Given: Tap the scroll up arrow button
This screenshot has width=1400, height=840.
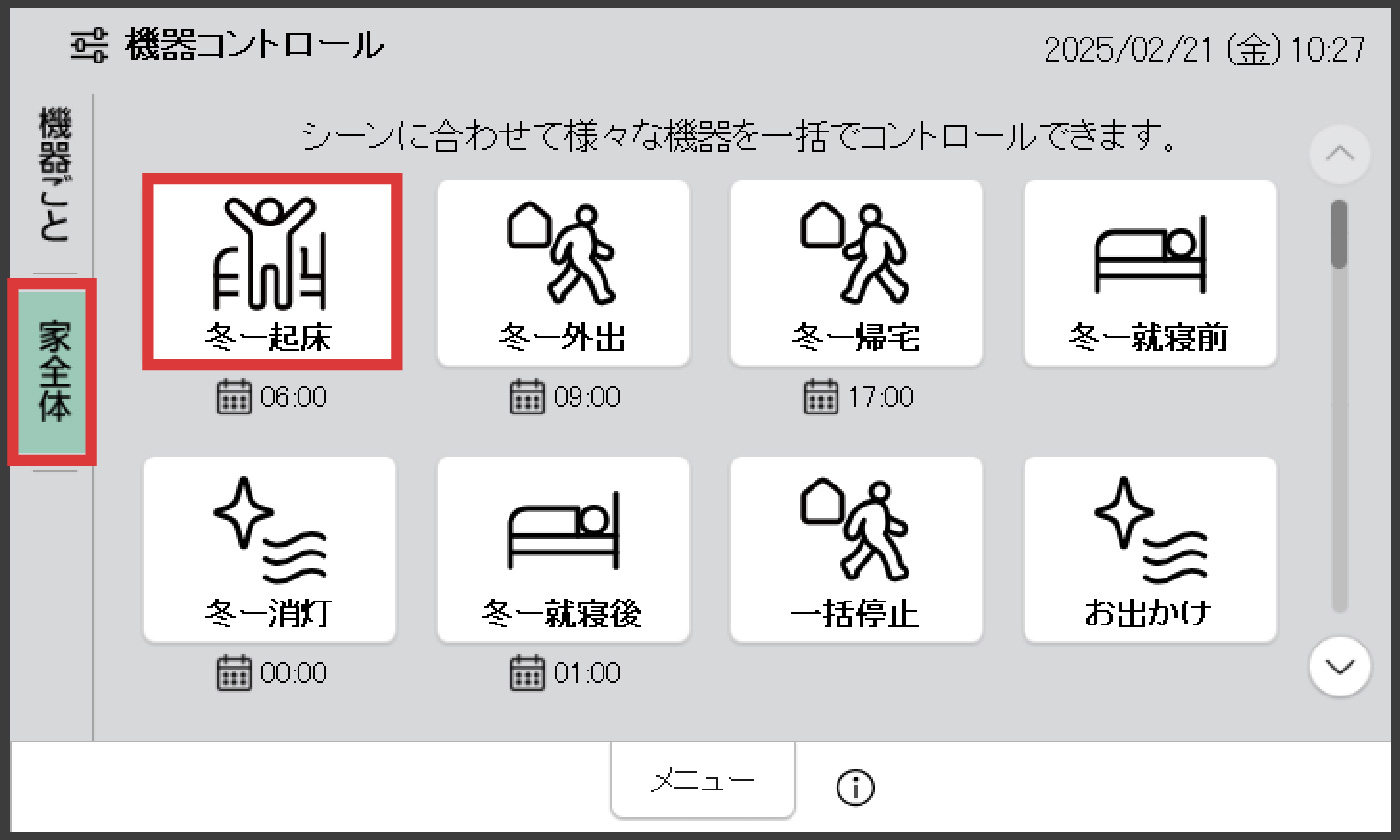Looking at the screenshot, I should pyautogui.click(x=1339, y=155).
